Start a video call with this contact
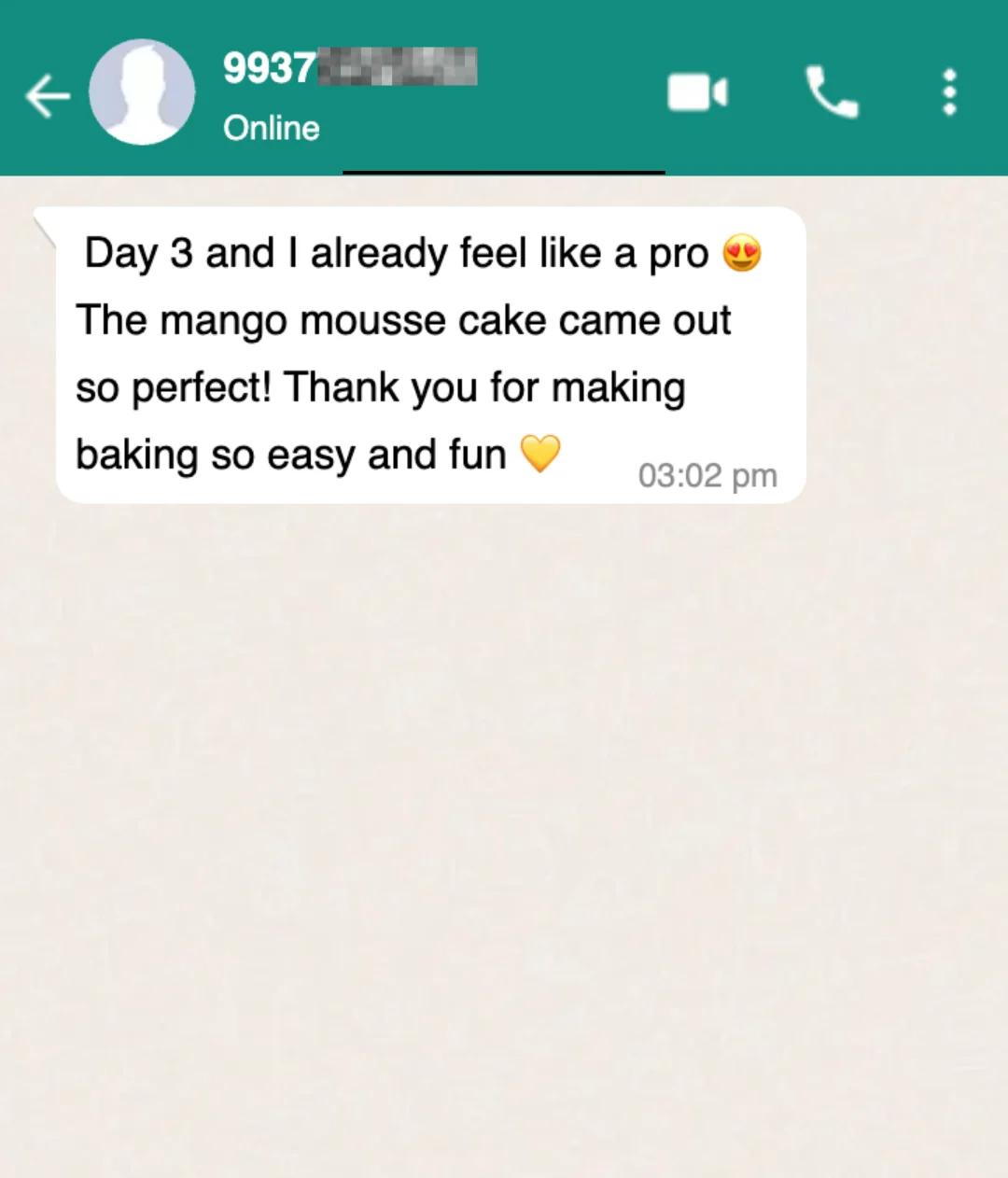1008x1178 pixels. (x=697, y=92)
